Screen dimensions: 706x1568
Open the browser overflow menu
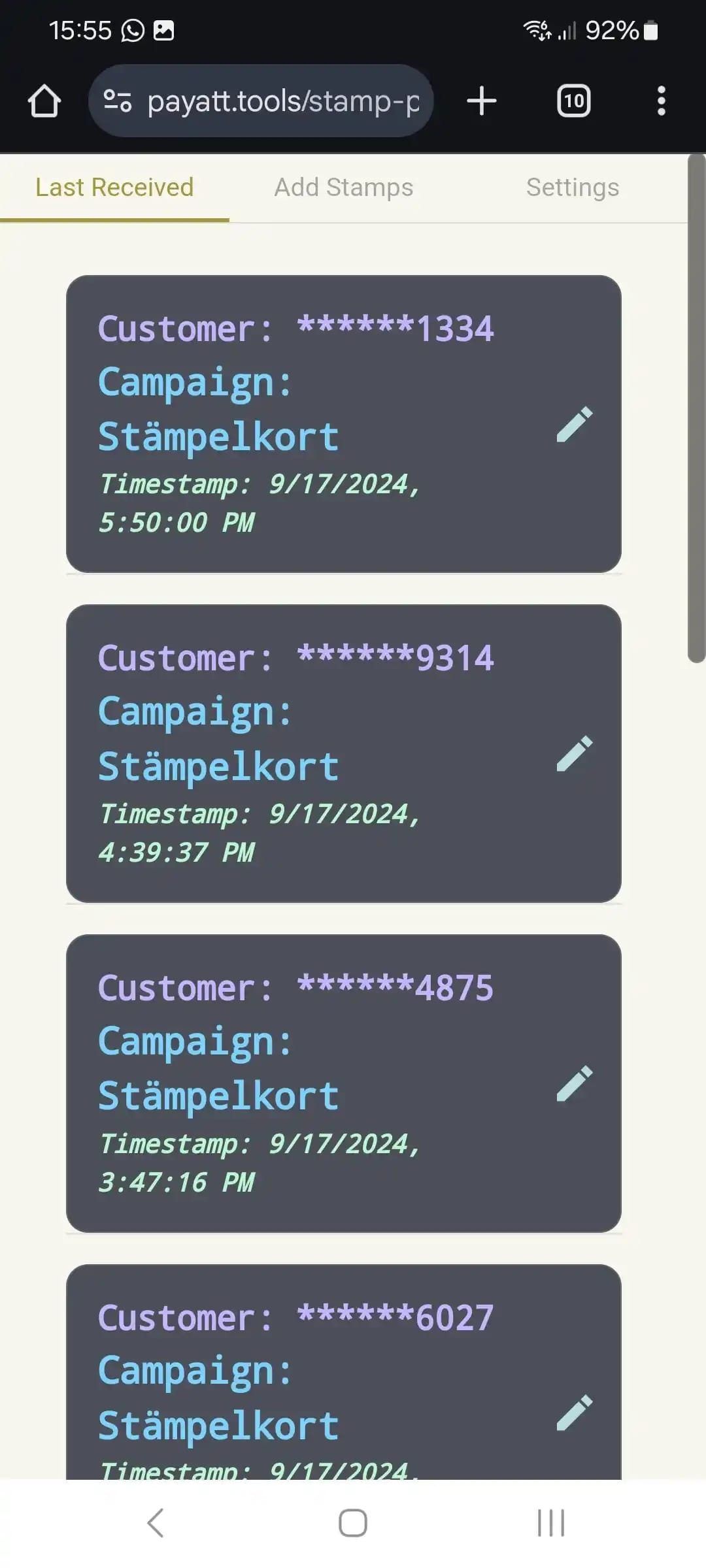pyautogui.click(x=661, y=101)
